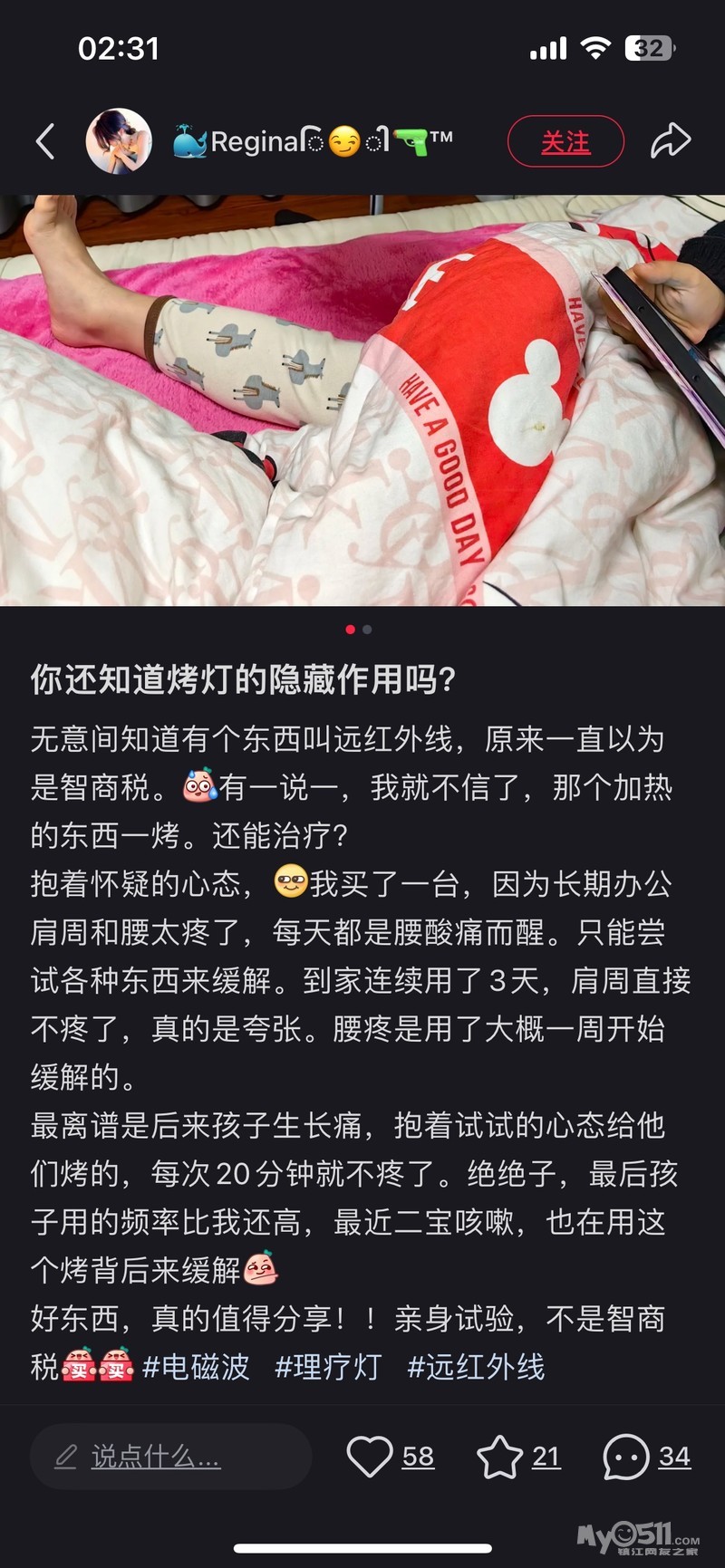Tap the 说点什么 comment field
Viewport: 725px width, 1568px height.
click(x=170, y=1457)
